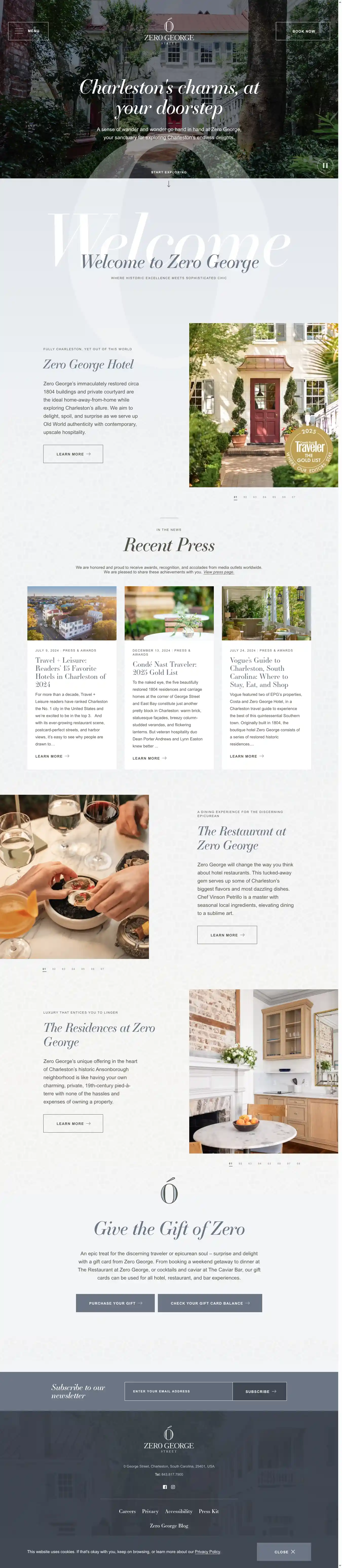Open the Instagram page icon
The height and width of the screenshot is (1568, 342).
[173, 1487]
